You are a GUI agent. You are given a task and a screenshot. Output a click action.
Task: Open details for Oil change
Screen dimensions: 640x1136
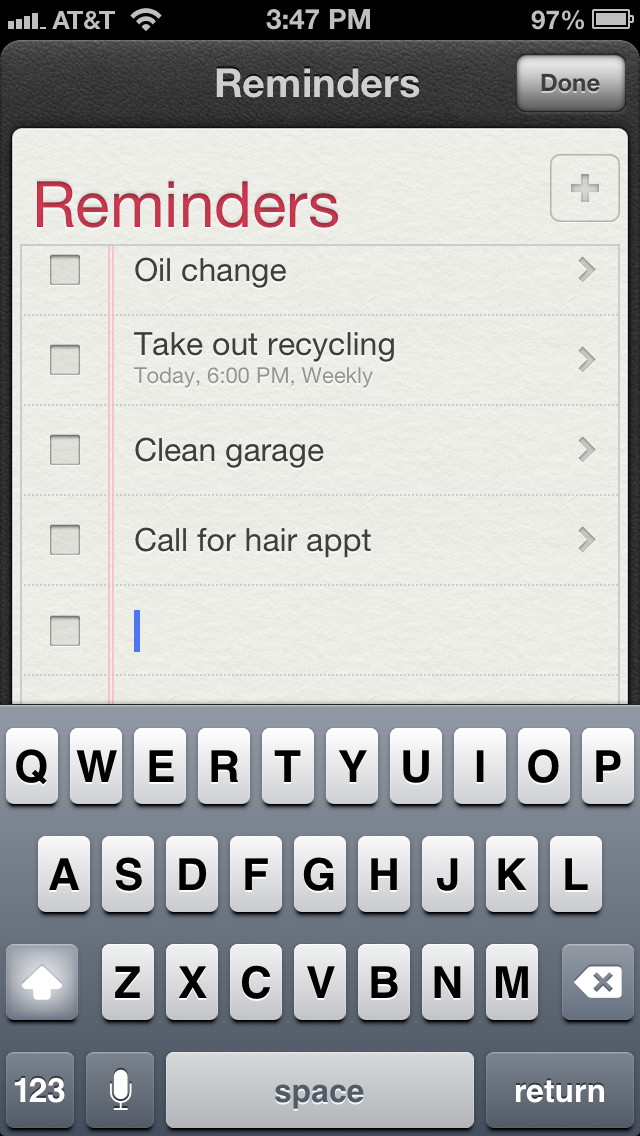pyautogui.click(x=587, y=270)
